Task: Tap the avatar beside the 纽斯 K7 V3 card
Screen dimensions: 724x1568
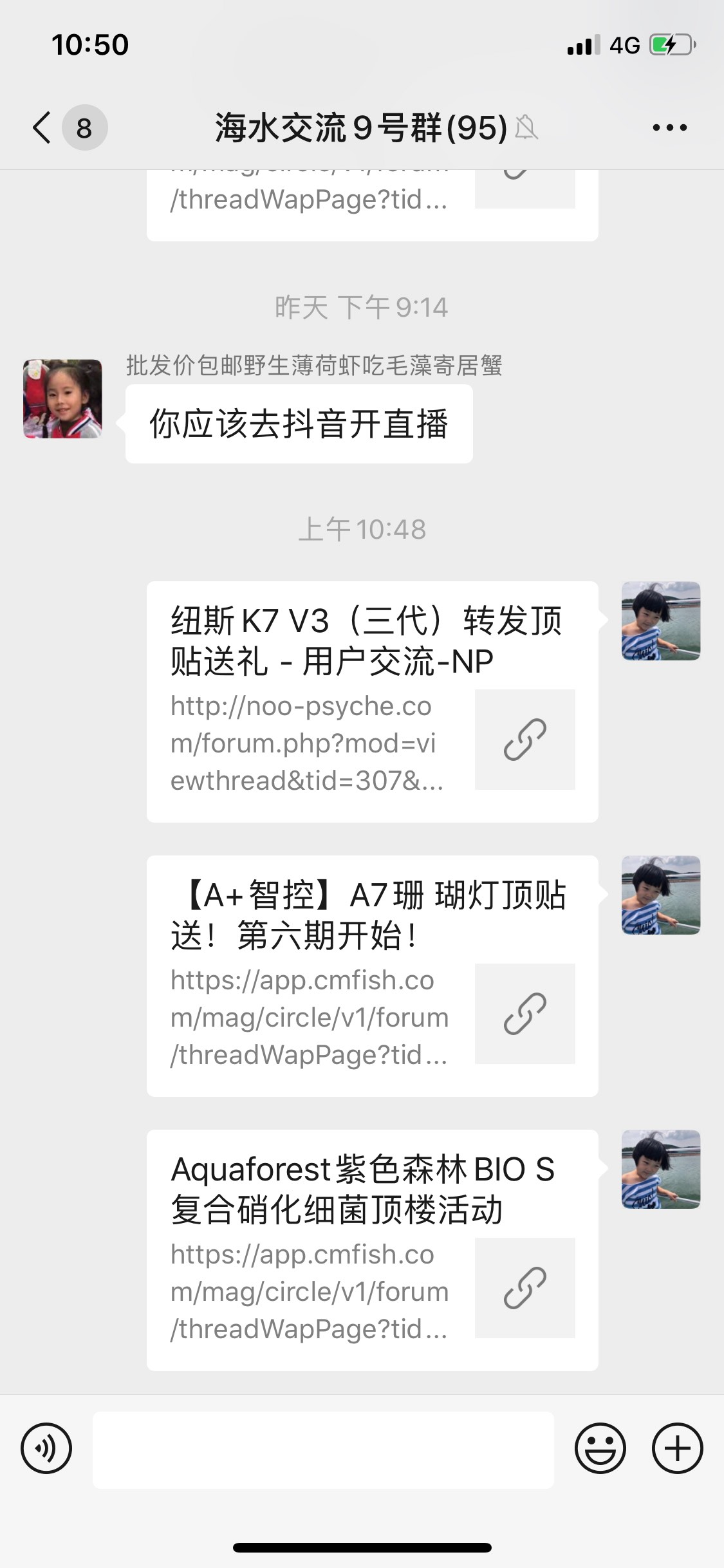Action: click(660, 621)
